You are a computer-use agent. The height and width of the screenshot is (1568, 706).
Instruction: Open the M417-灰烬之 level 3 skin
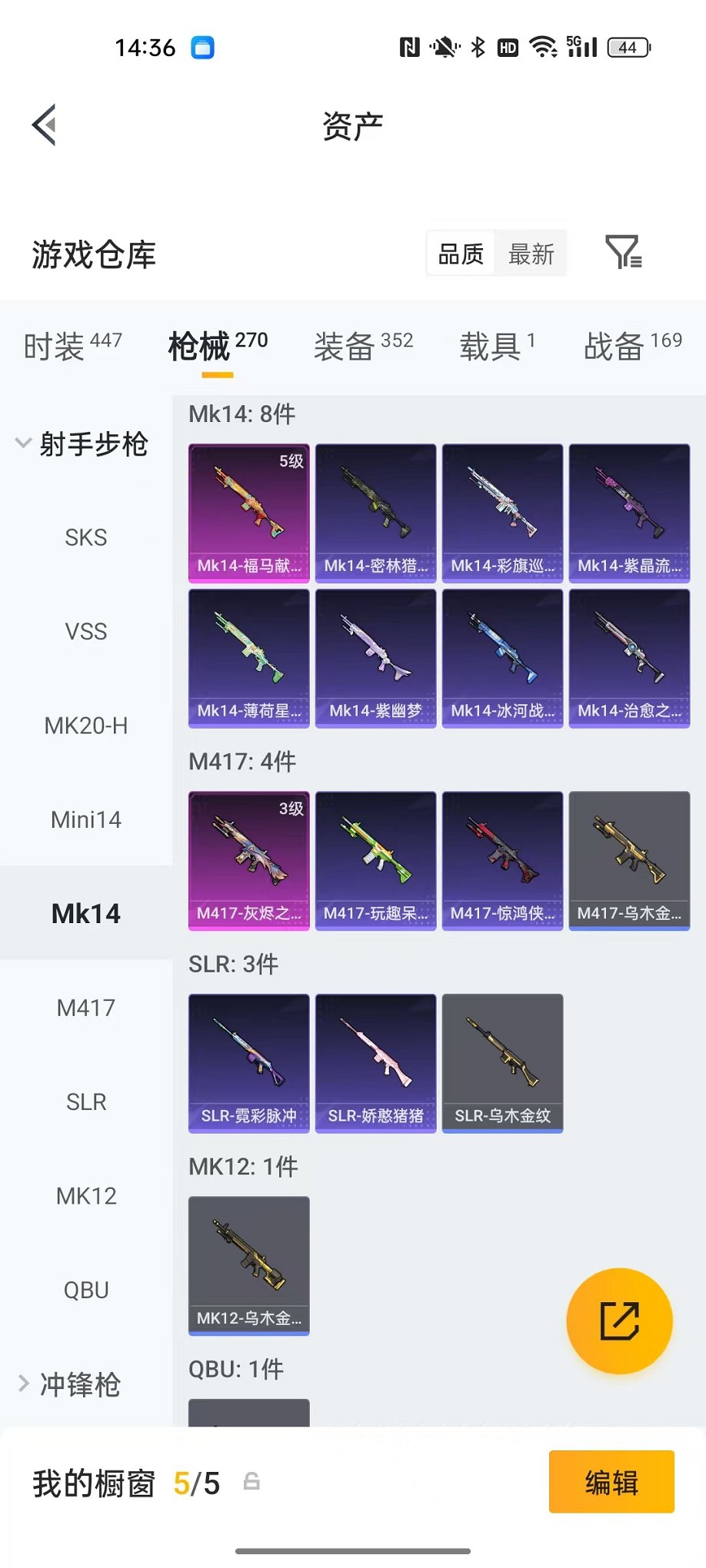tap(249, 861)
